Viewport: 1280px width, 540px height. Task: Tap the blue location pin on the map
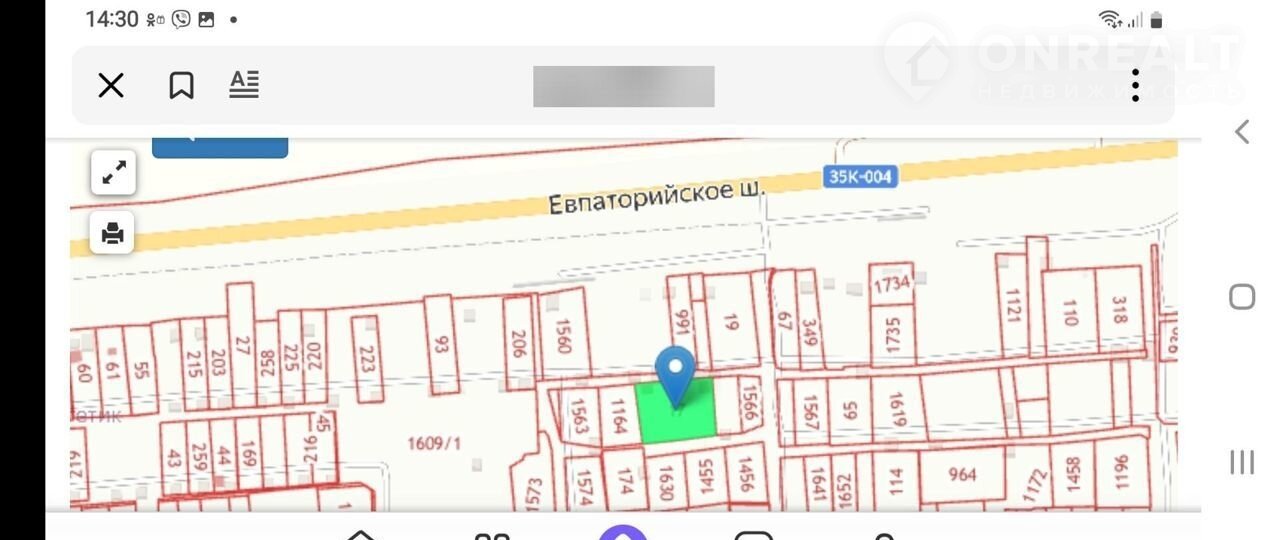pyautogui.click(x=675, y=373)
